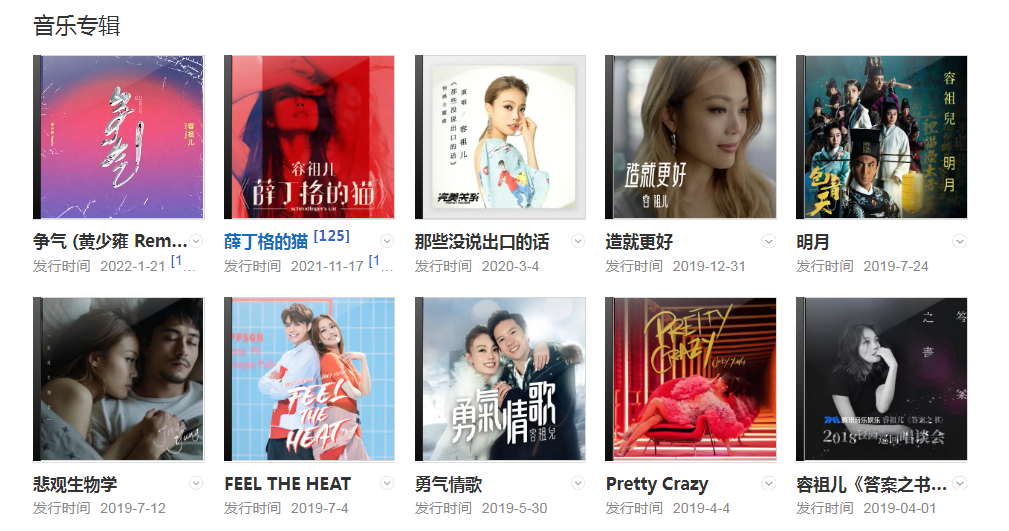Expand details arrow beside 勇气情歌

(x=578, y=483)
